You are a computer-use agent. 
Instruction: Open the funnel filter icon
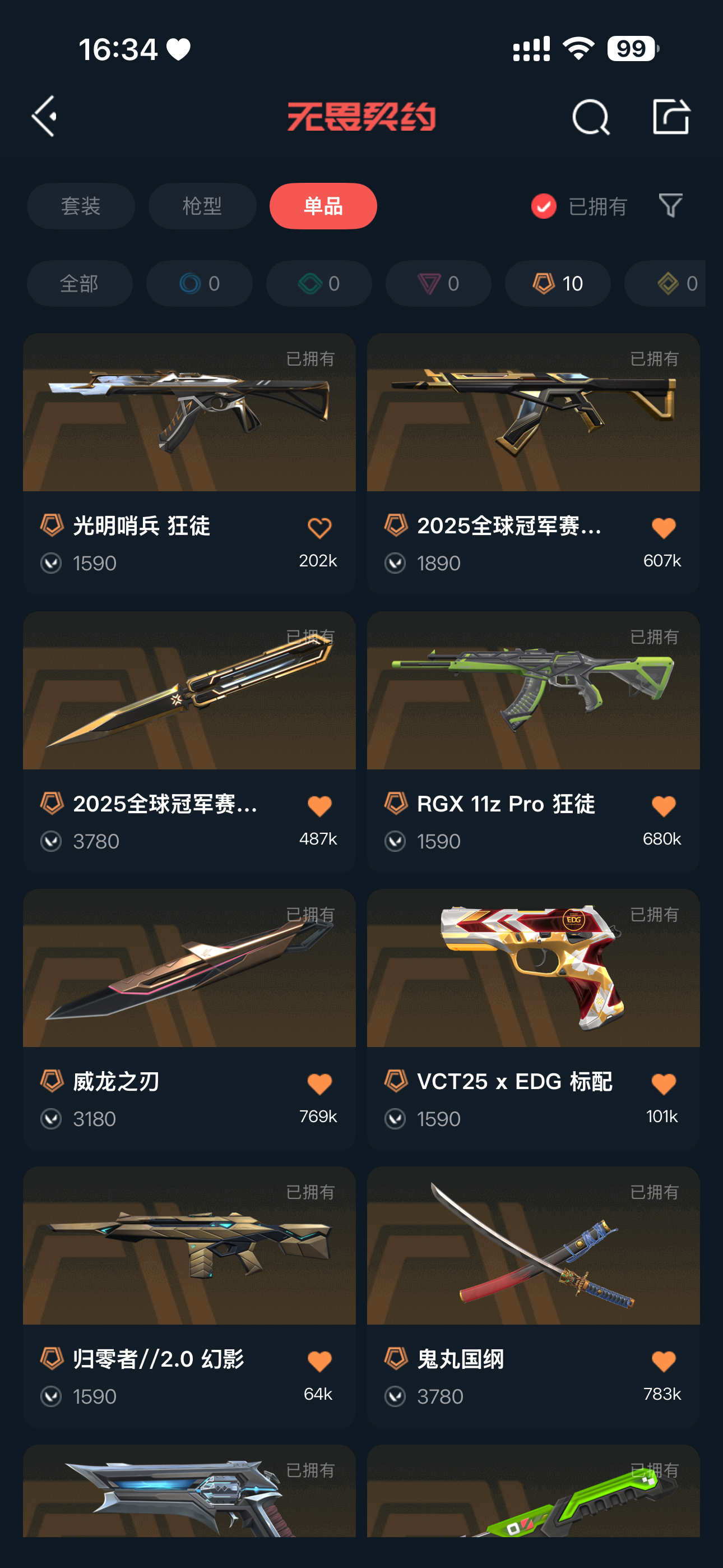[671, 206]
